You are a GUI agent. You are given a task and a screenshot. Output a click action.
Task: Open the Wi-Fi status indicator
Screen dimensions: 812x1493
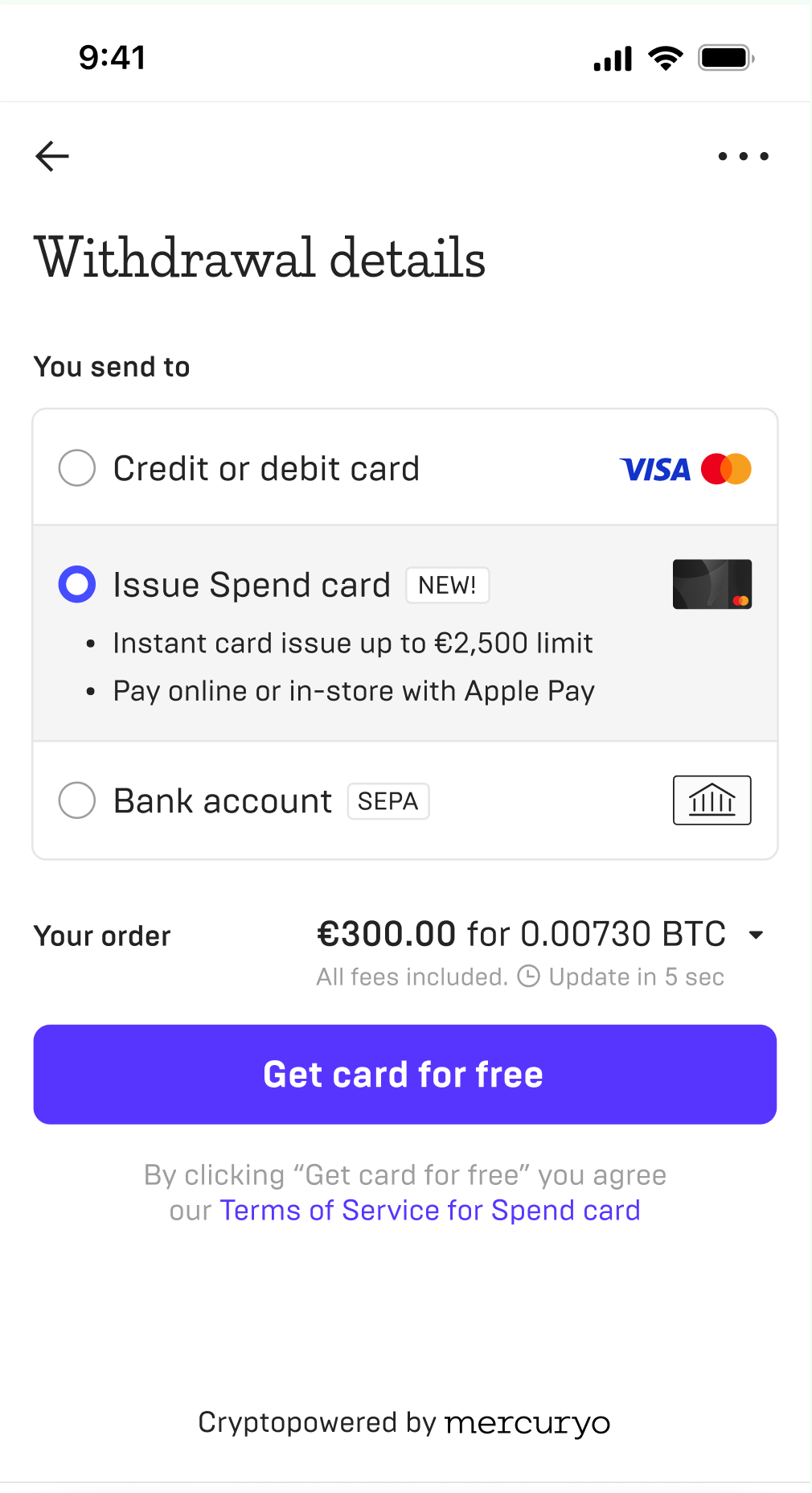point(665,56)
